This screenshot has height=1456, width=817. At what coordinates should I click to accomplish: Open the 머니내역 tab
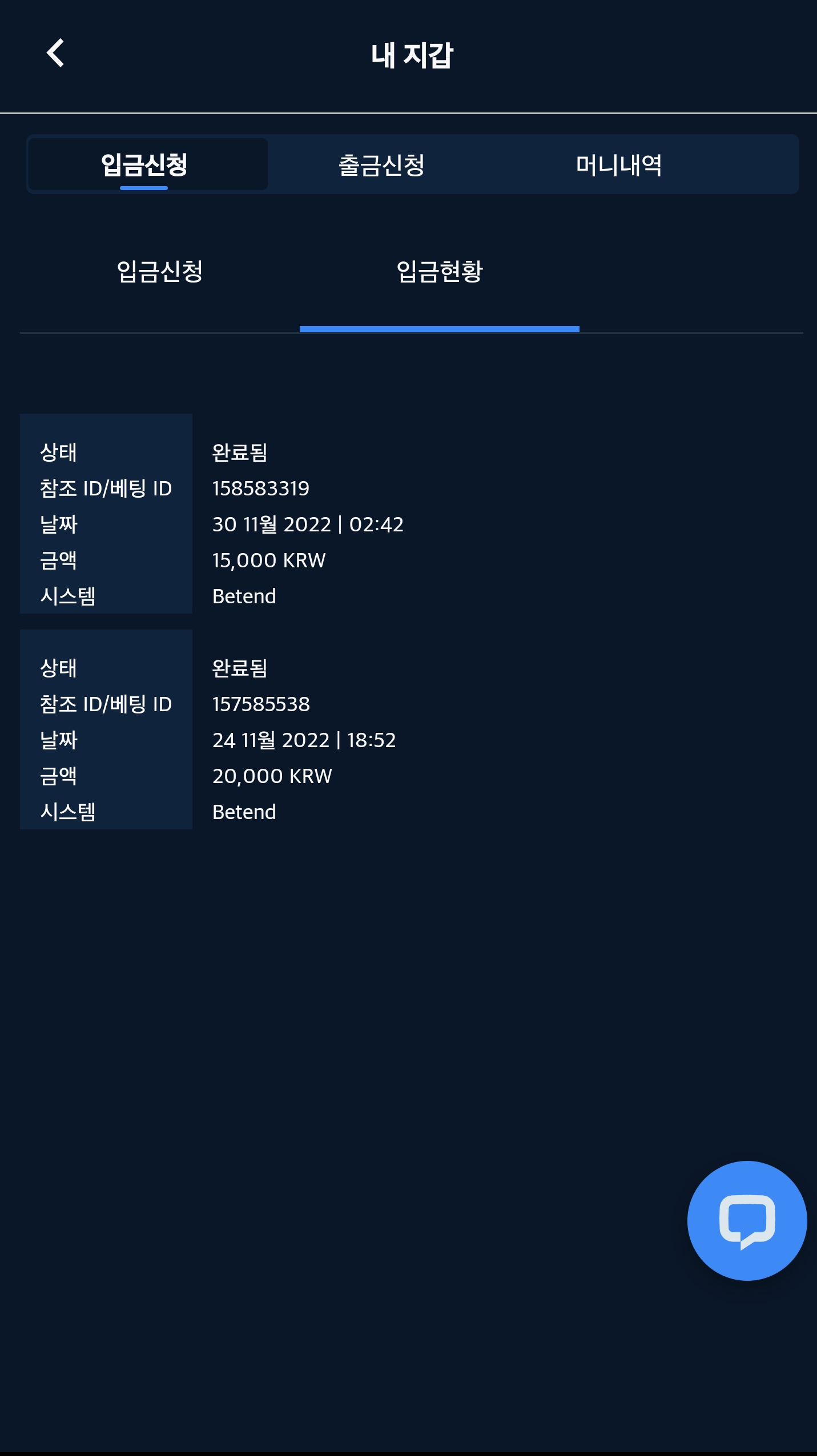(619, 165)
